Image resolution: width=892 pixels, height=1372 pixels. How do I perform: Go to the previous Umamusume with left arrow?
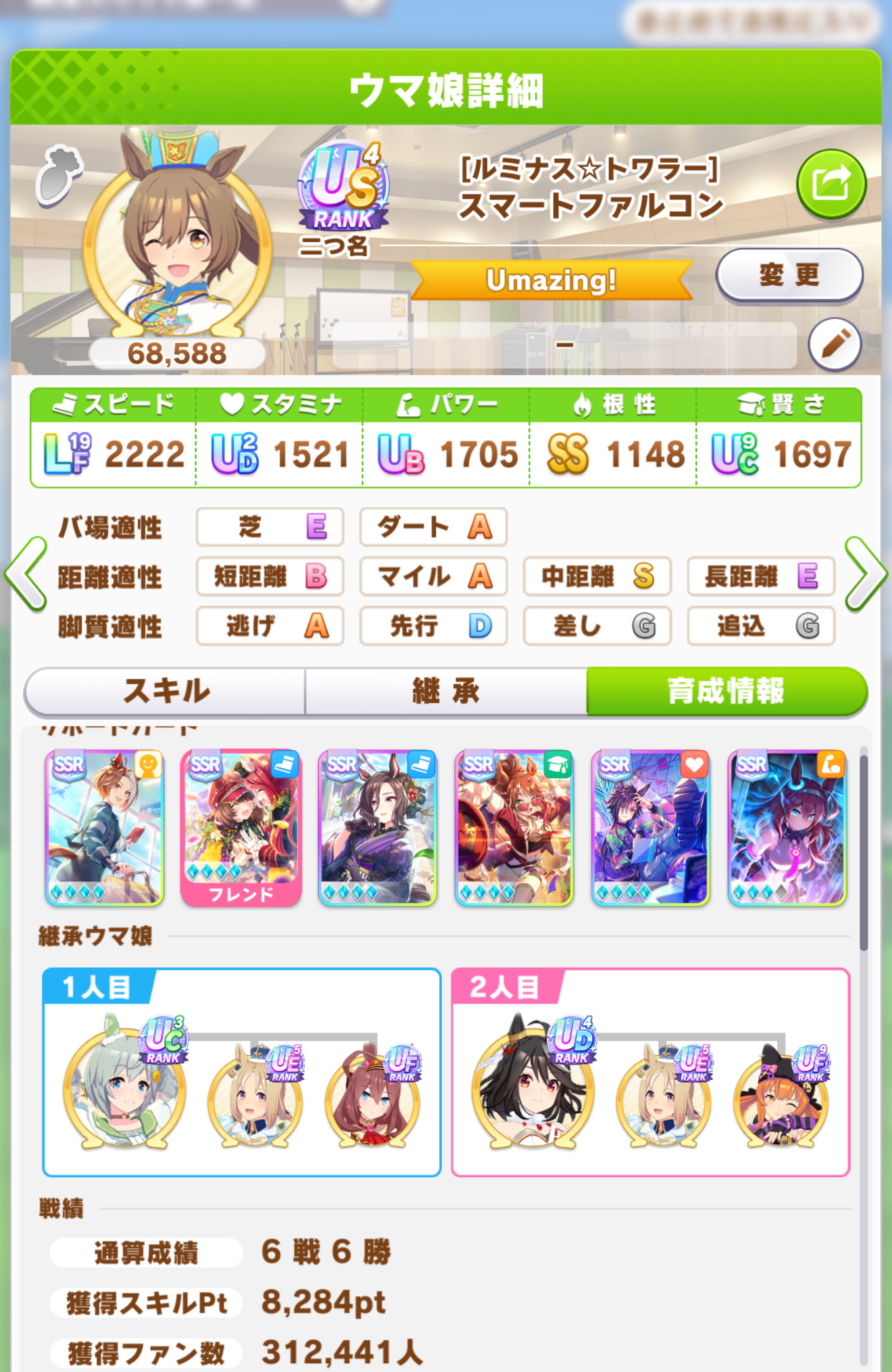26,574
